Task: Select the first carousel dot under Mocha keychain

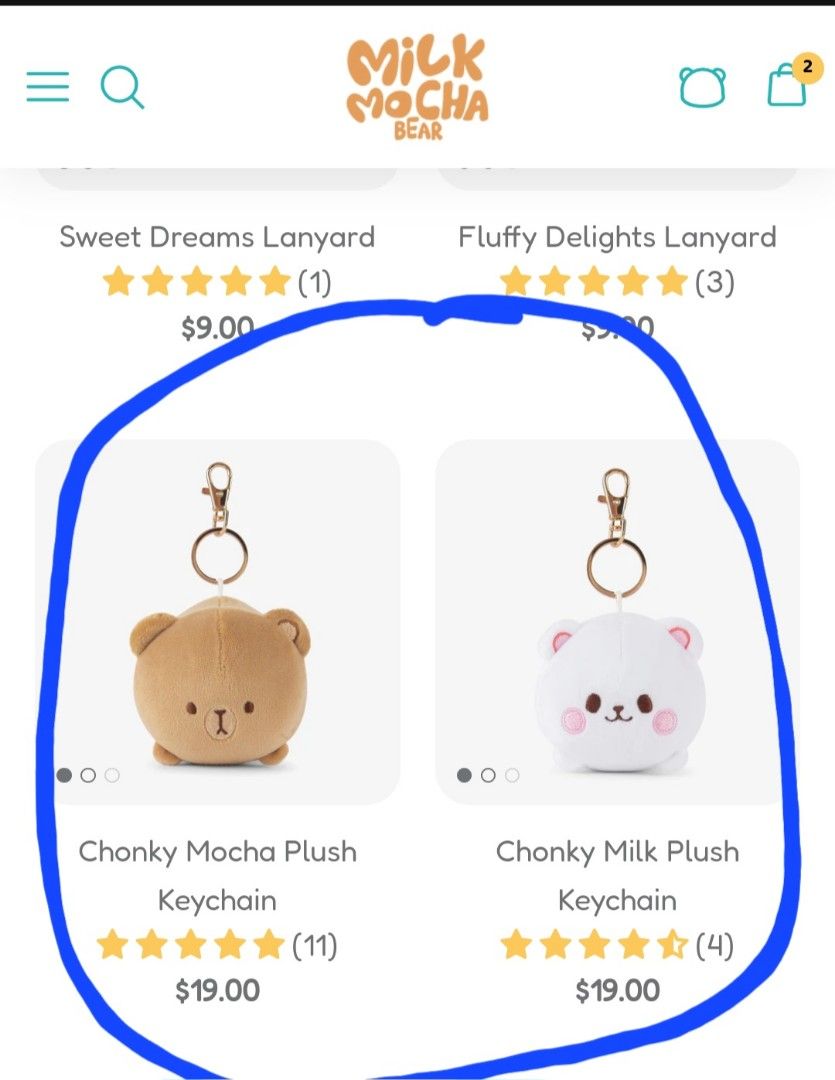Action: (x=64, y=773)
